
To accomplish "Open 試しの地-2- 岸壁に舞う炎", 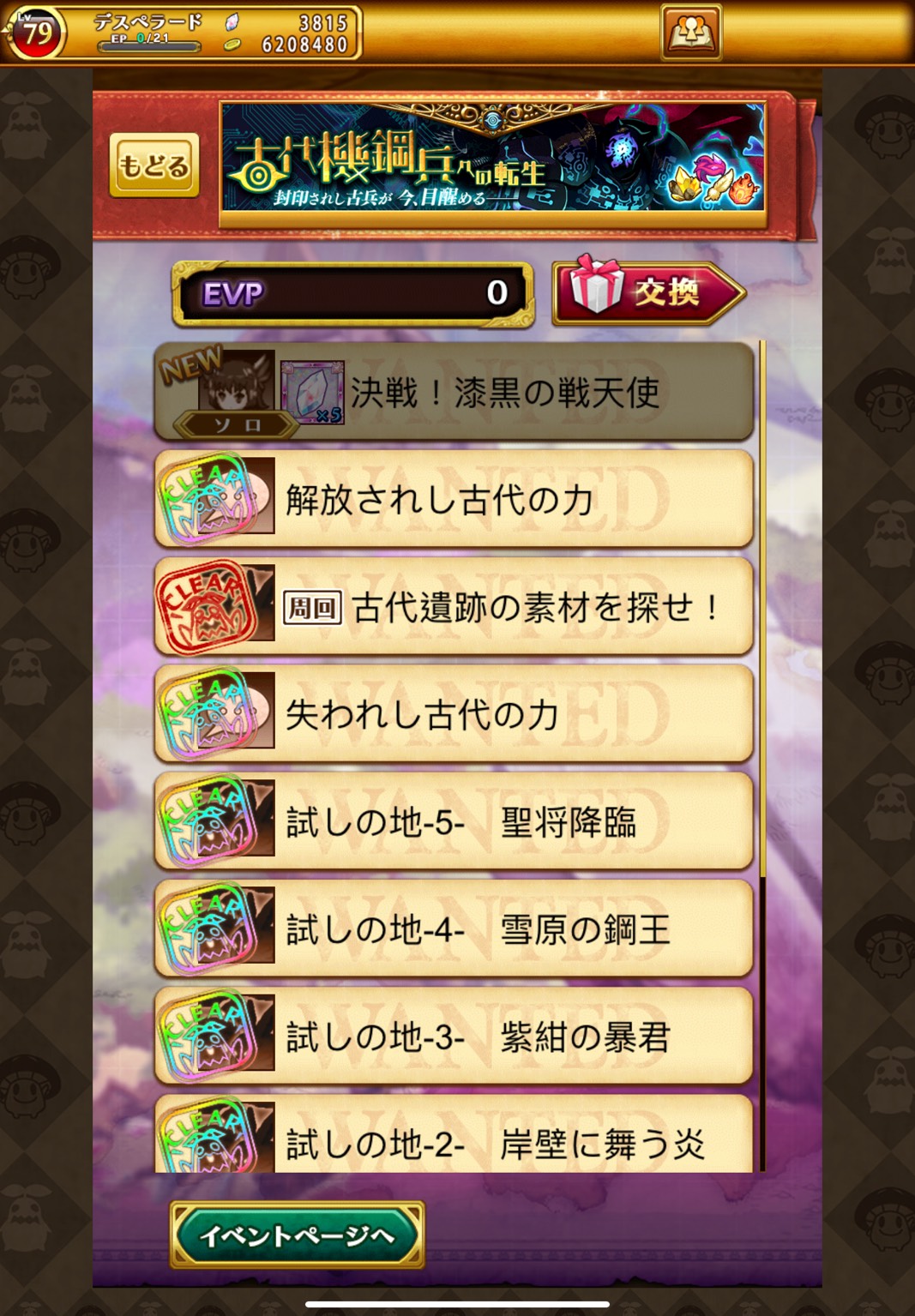I will coord(454,1139).
